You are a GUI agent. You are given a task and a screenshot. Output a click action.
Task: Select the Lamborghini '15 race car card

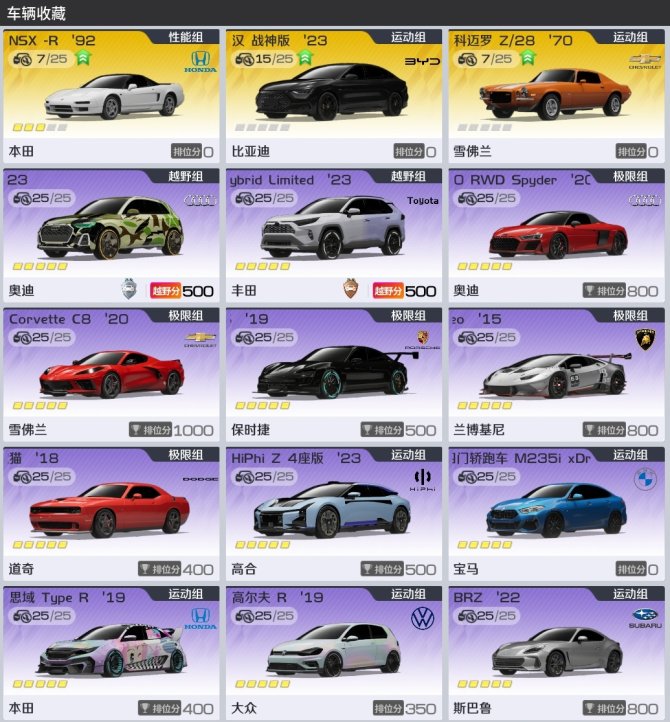[x=556, y=376]
